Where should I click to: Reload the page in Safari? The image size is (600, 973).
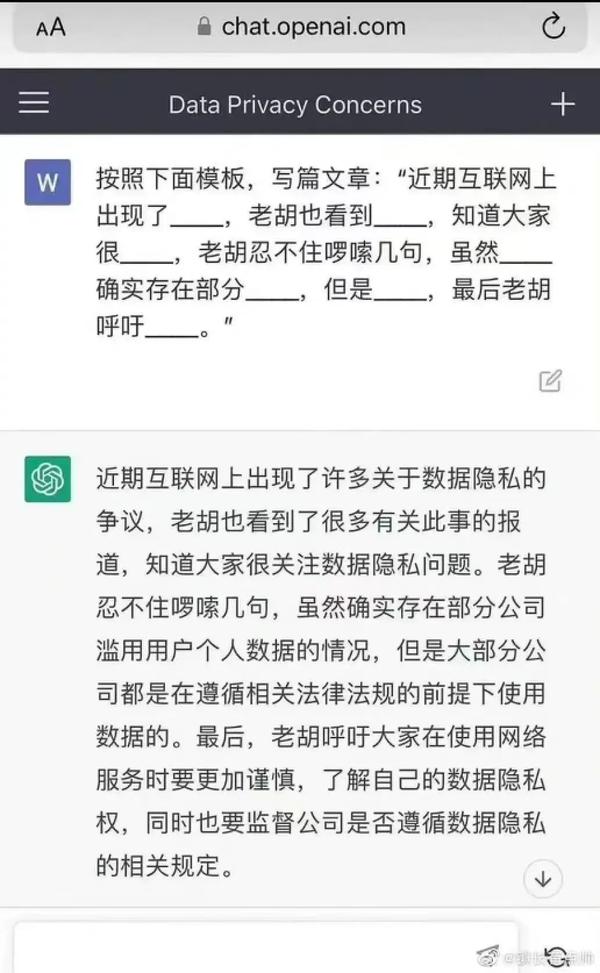(x=553, y=27)
